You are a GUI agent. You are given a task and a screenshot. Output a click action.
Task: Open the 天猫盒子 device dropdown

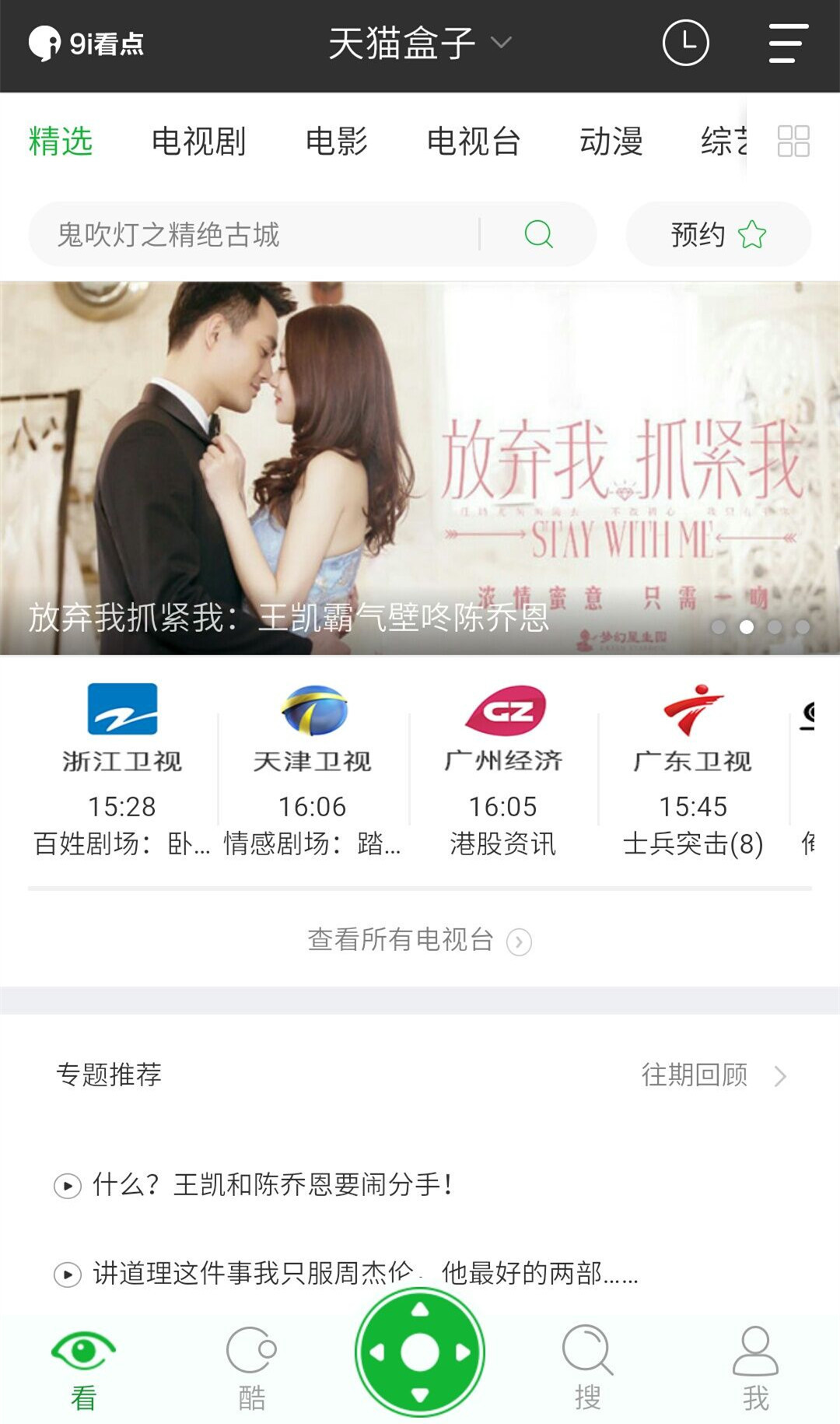pos(420,43)
